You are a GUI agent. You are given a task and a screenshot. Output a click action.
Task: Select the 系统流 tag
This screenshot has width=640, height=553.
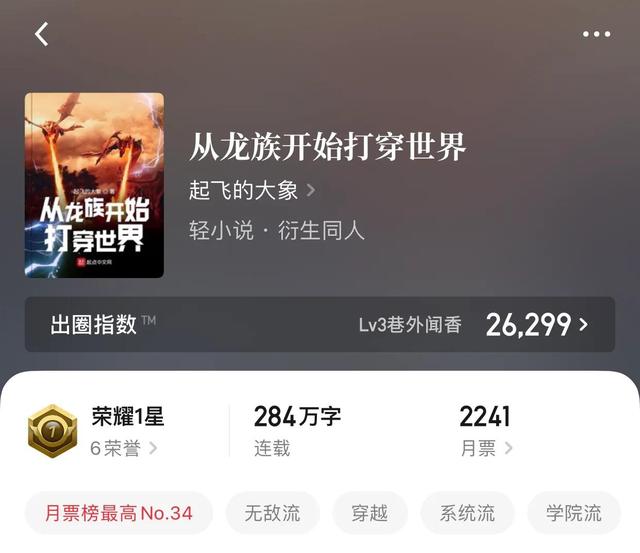coord(467,513)
